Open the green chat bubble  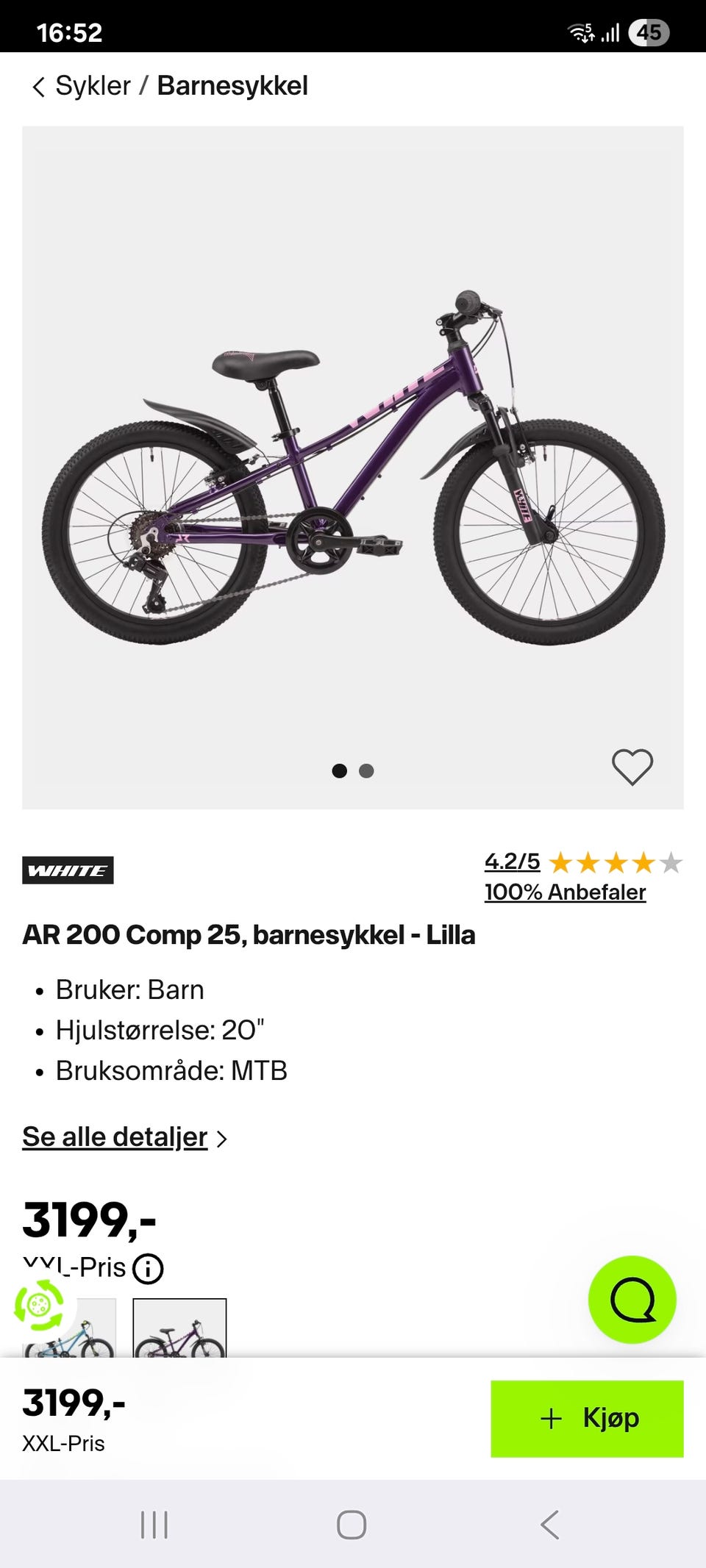pos(632,1300)
